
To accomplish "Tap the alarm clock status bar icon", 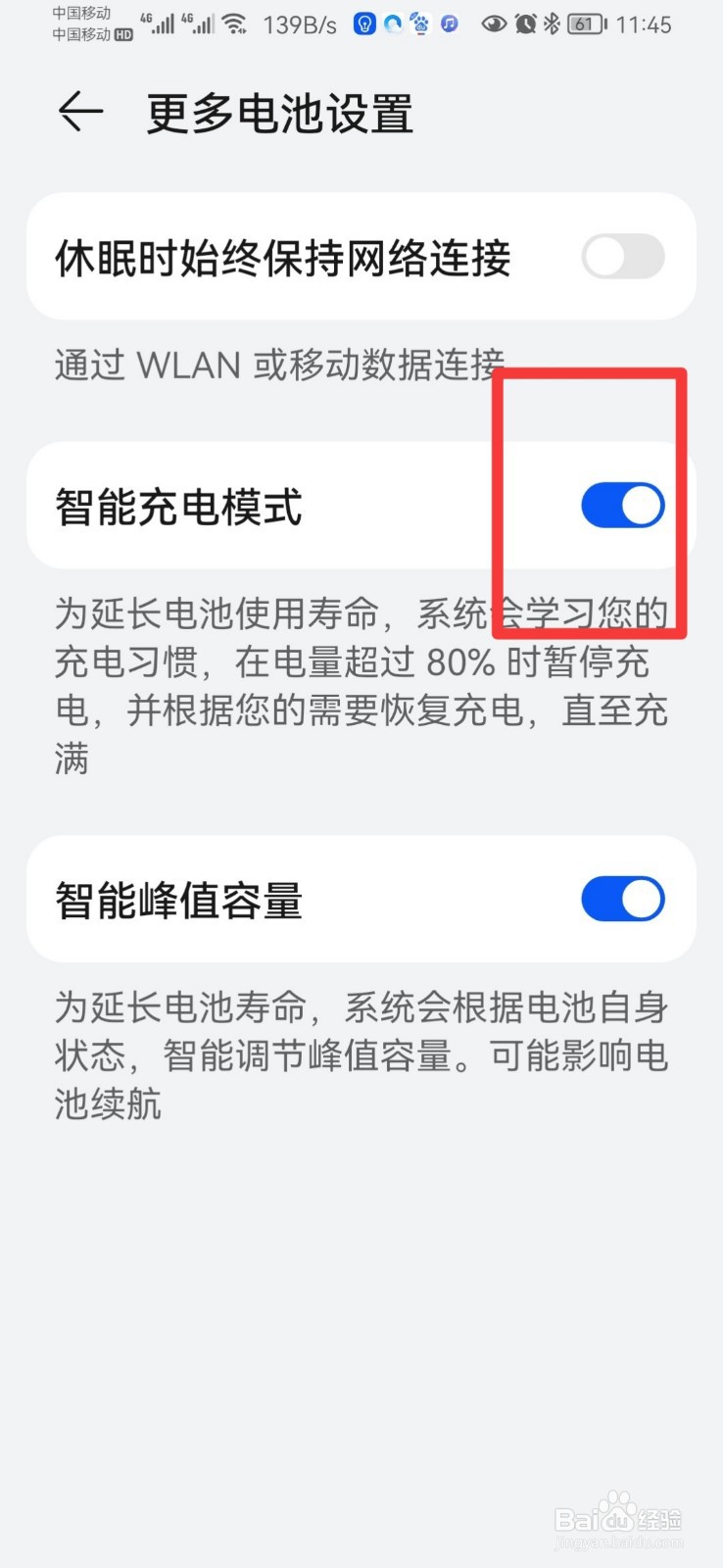I will click(526, 24).
